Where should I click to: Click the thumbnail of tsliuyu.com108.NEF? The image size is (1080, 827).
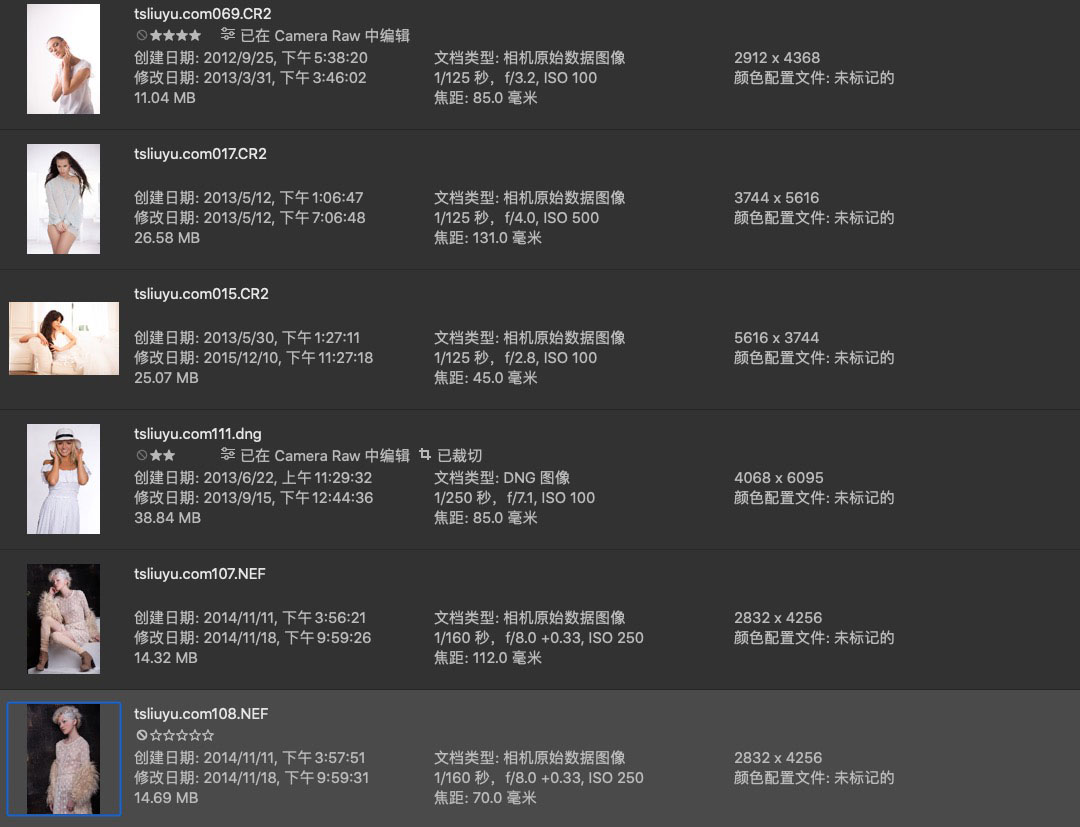(64, 758)
